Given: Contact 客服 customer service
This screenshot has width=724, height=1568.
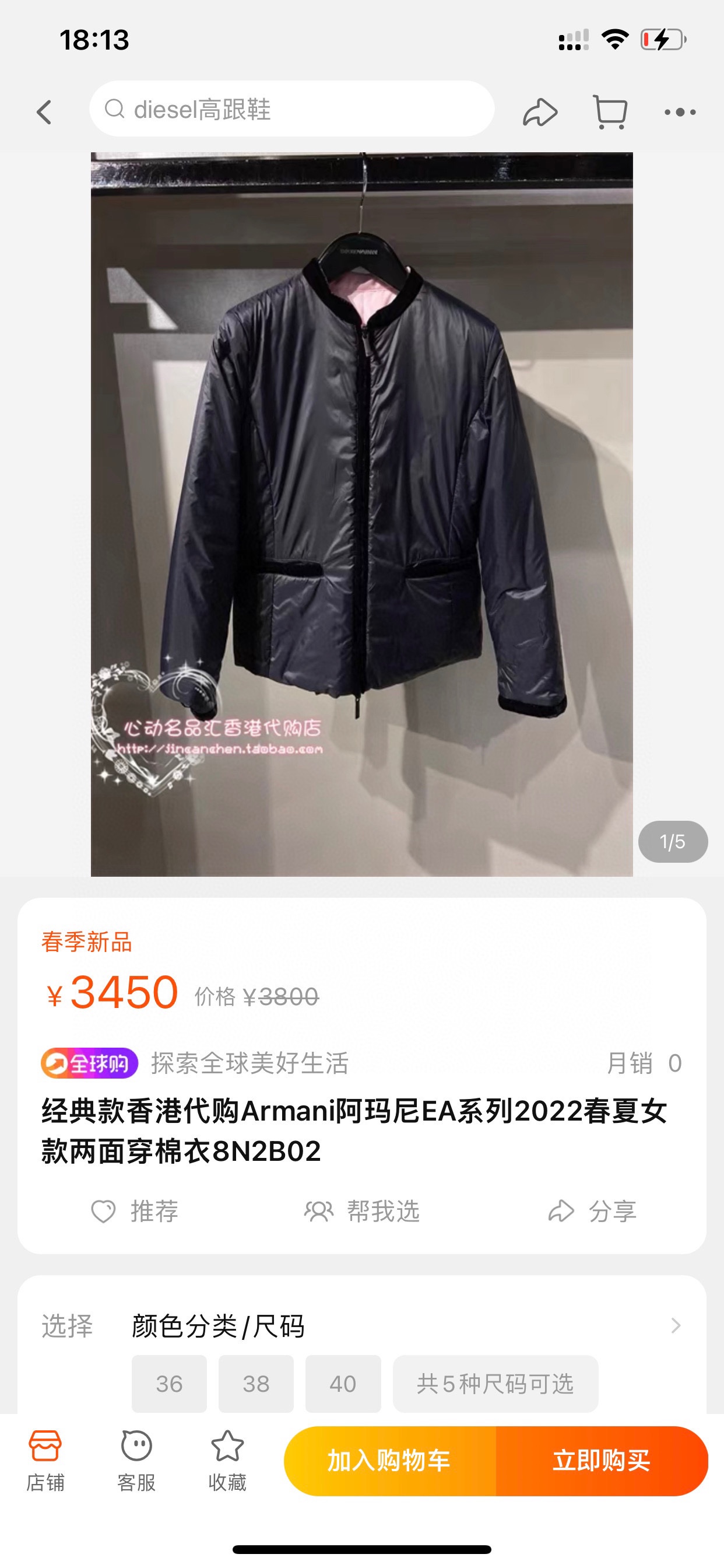Looking at the screenshot, I should pyautogui.click(x=136, y=1461).
